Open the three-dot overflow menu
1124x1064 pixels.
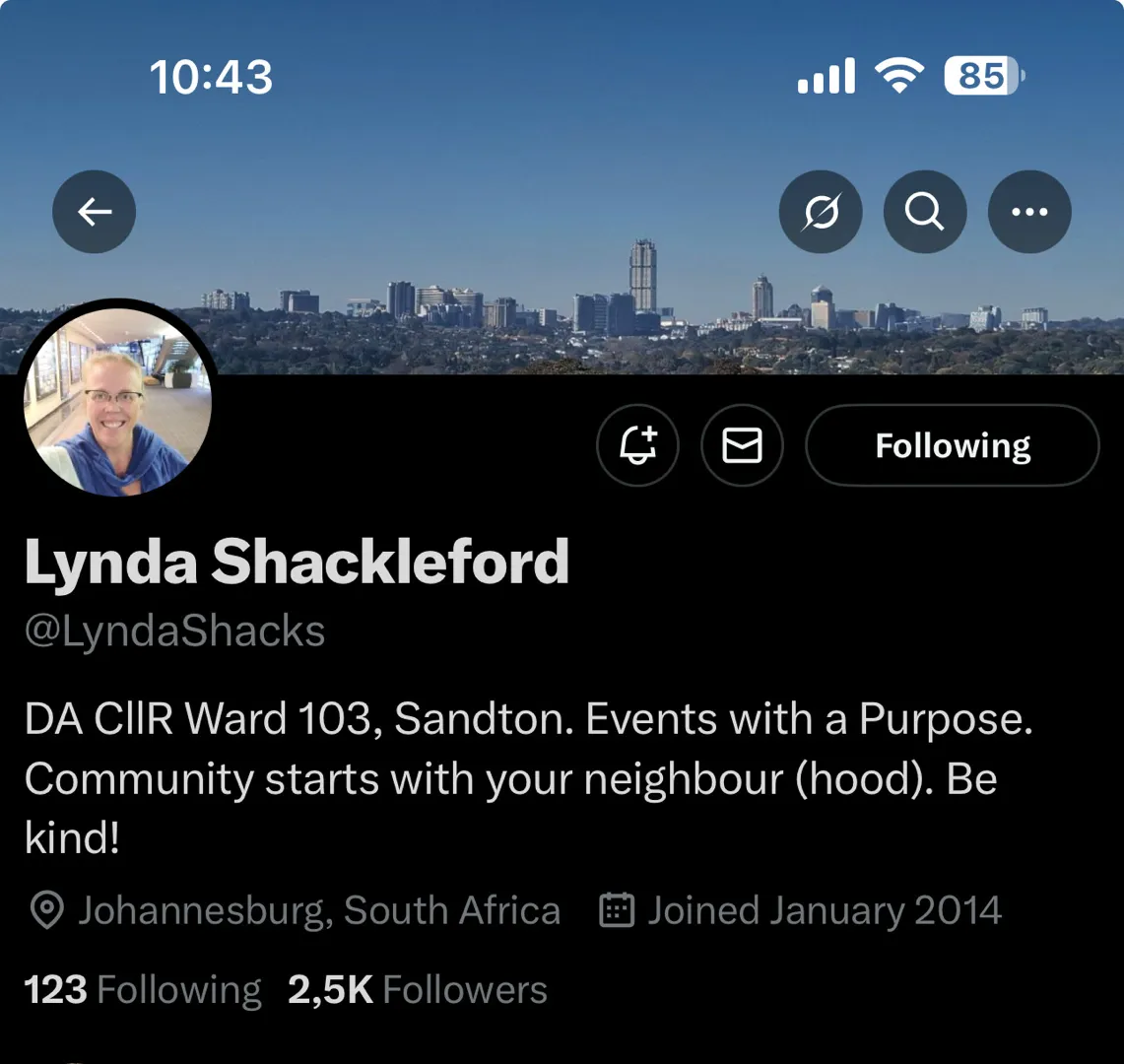pyautogui.click(x=1029, y=212)
